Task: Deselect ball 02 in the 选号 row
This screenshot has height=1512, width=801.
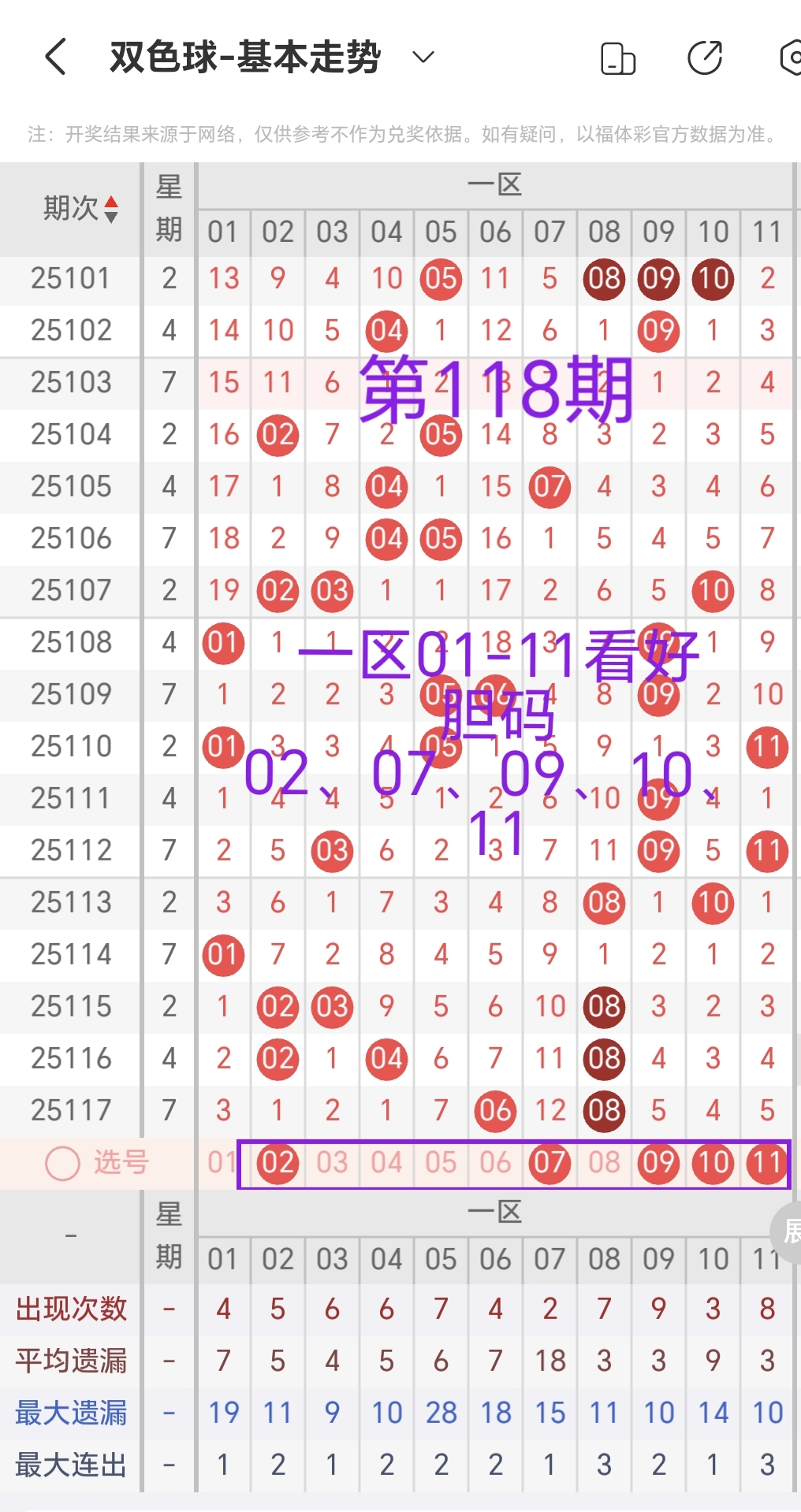Action: point(278,1163)
